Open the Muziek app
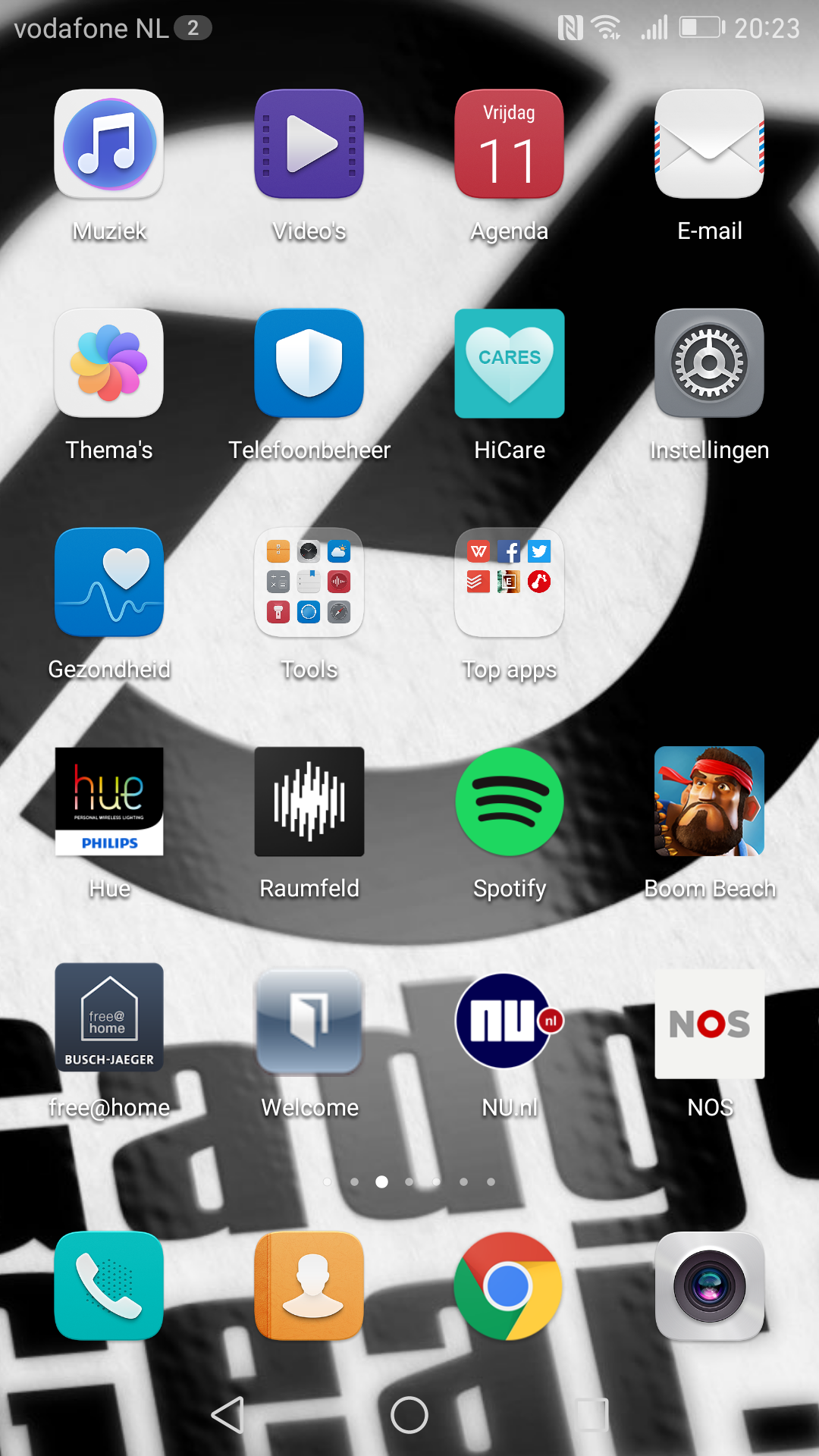 (109, 144)
